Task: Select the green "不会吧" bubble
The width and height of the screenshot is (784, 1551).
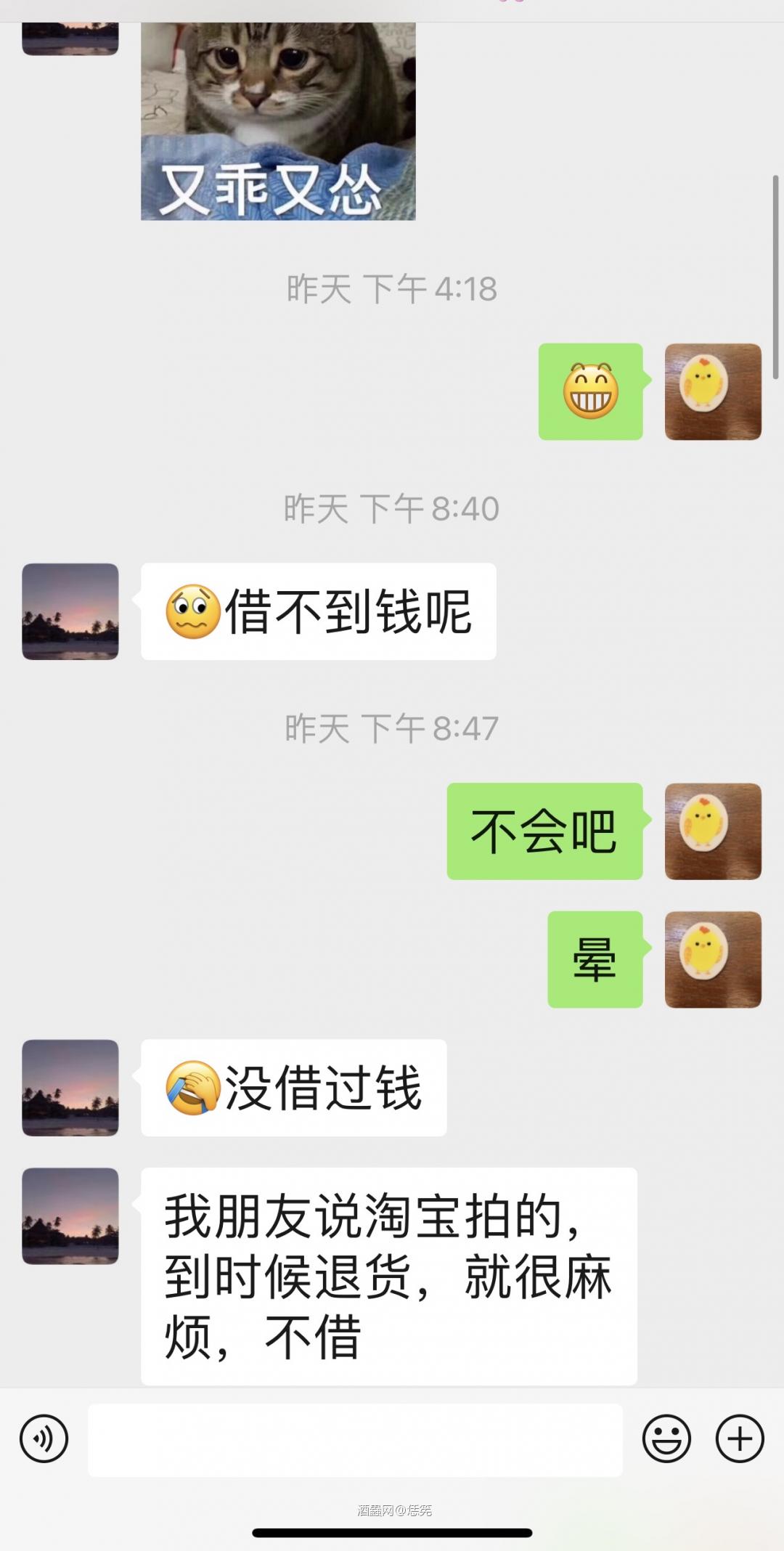Action: [544, 832]
